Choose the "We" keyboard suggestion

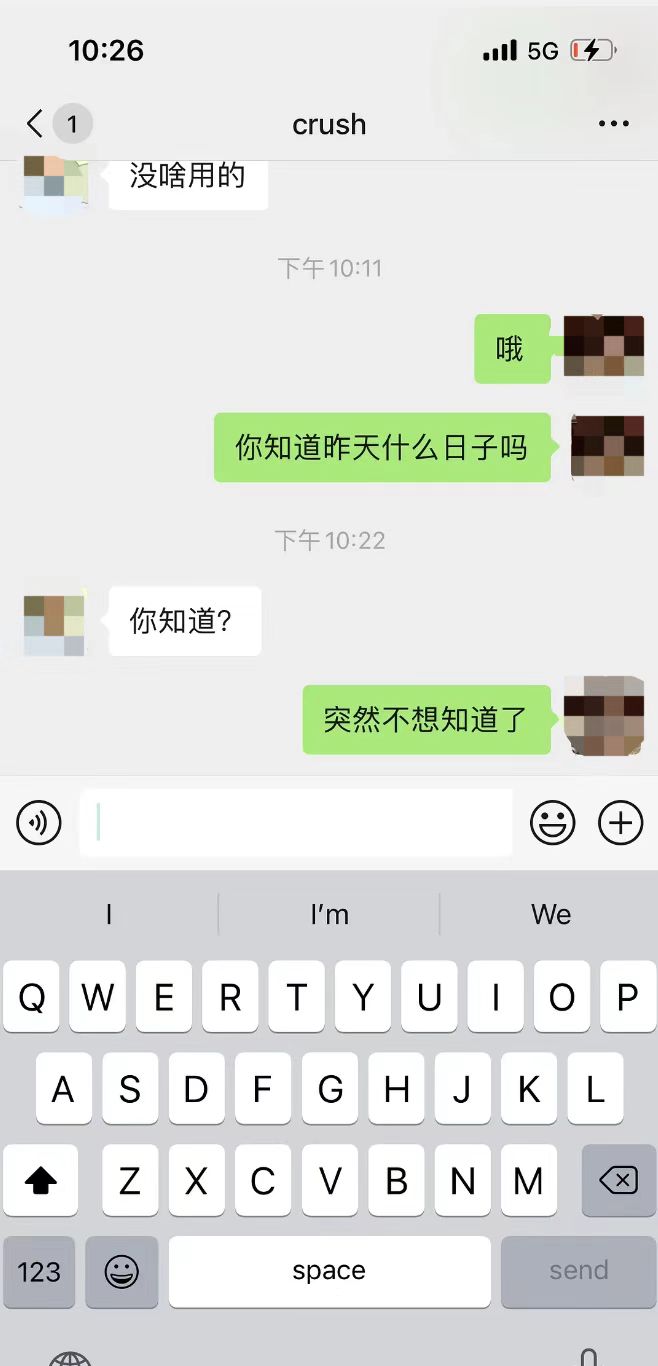(550, 914)
